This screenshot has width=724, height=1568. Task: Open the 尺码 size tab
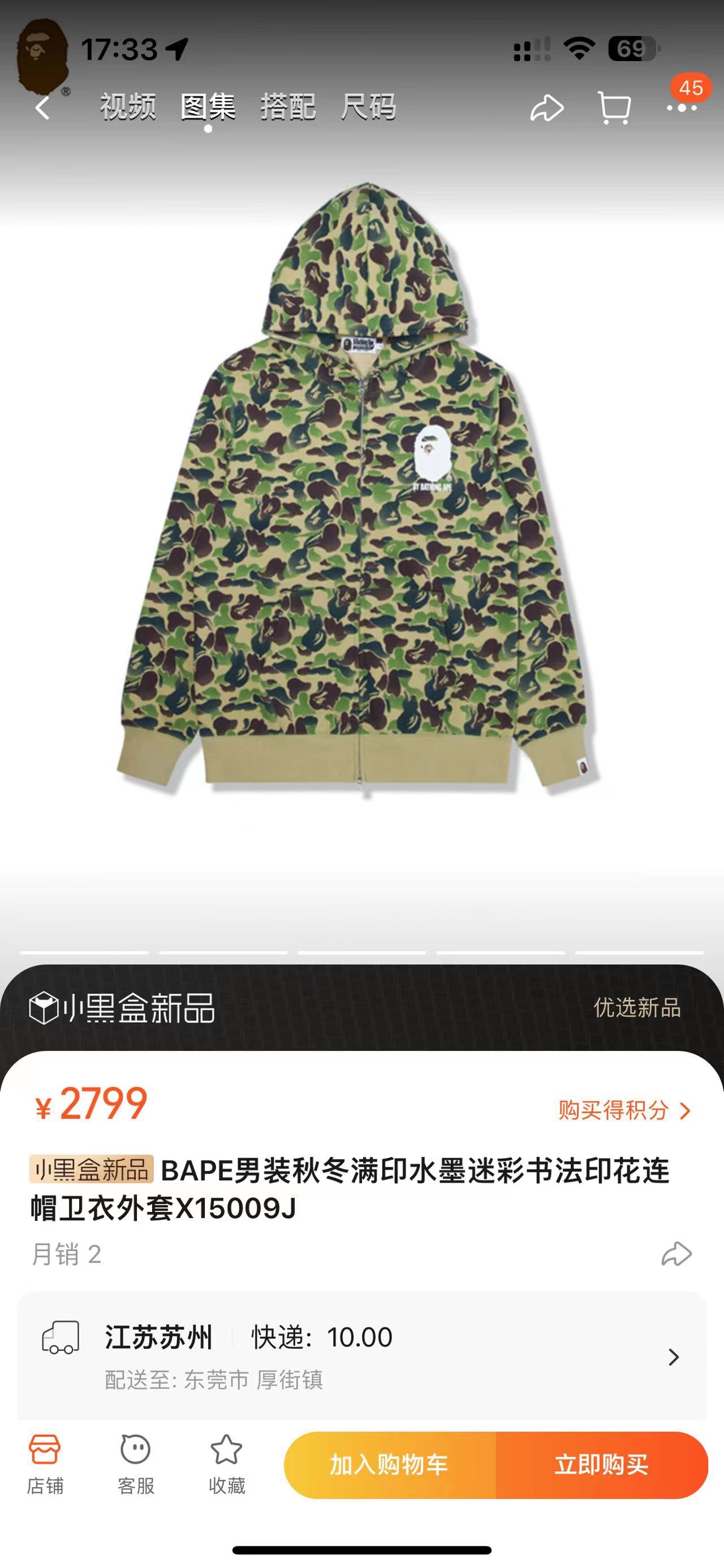tap(368, 107)
